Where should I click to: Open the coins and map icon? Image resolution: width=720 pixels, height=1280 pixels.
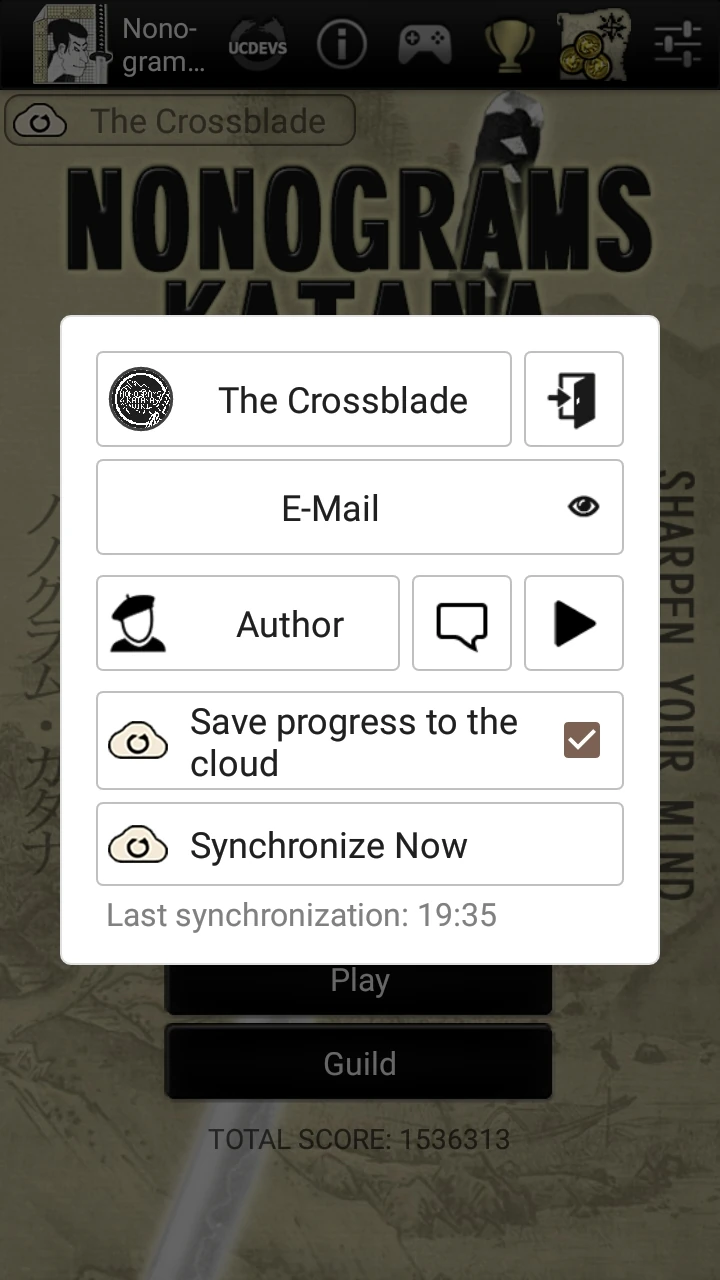tap(594, 45)
